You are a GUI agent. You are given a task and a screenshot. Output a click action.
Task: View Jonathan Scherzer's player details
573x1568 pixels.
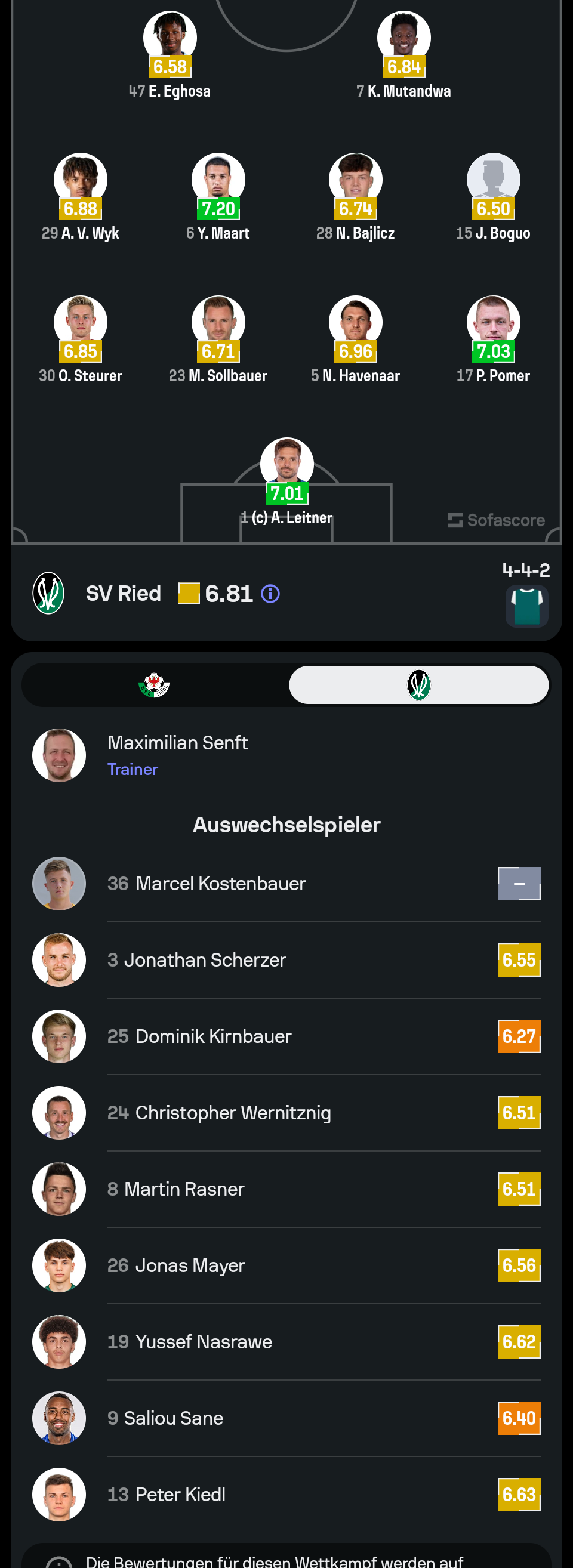pyautogui.click(x=286, y=960)
